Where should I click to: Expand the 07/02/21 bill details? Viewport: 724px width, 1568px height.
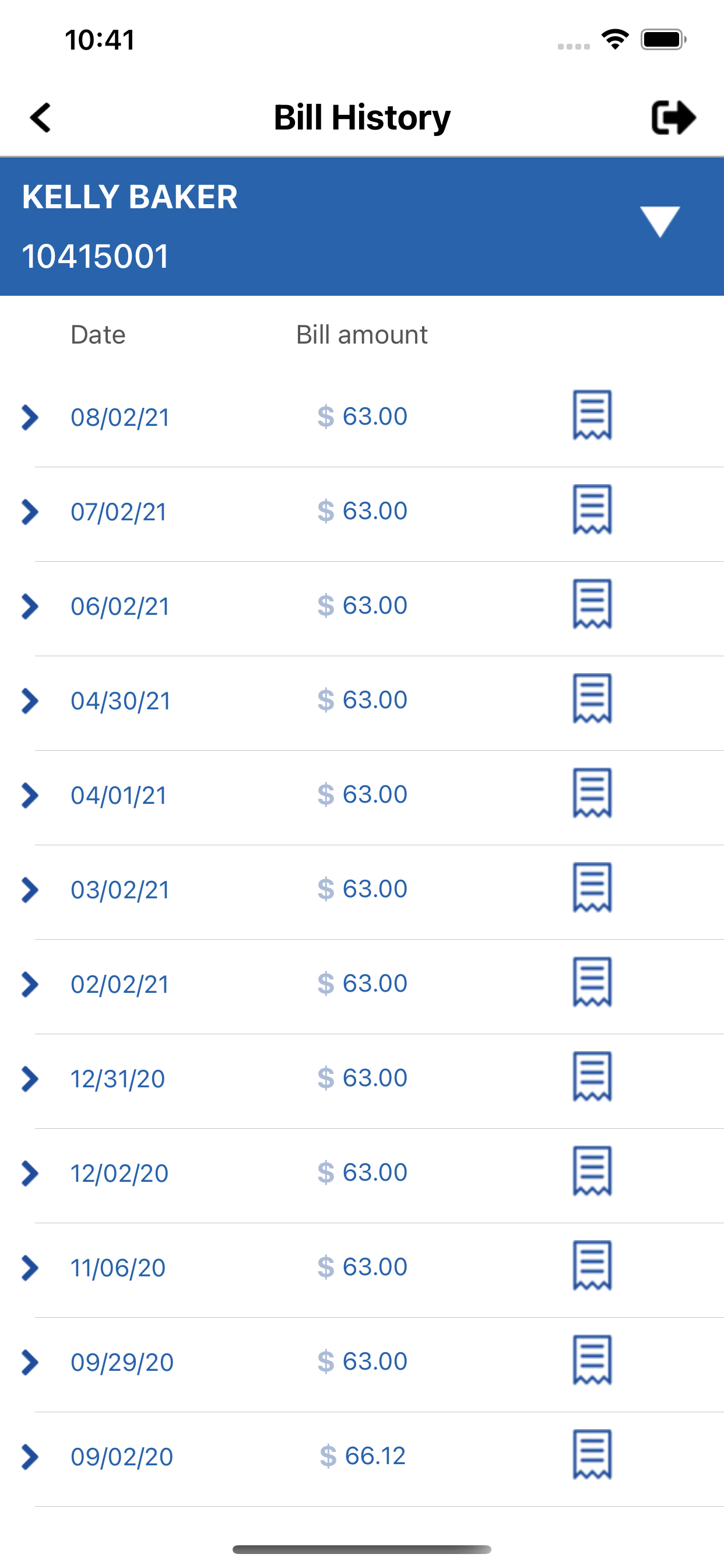pyautogui.click(x=30, y=512)
